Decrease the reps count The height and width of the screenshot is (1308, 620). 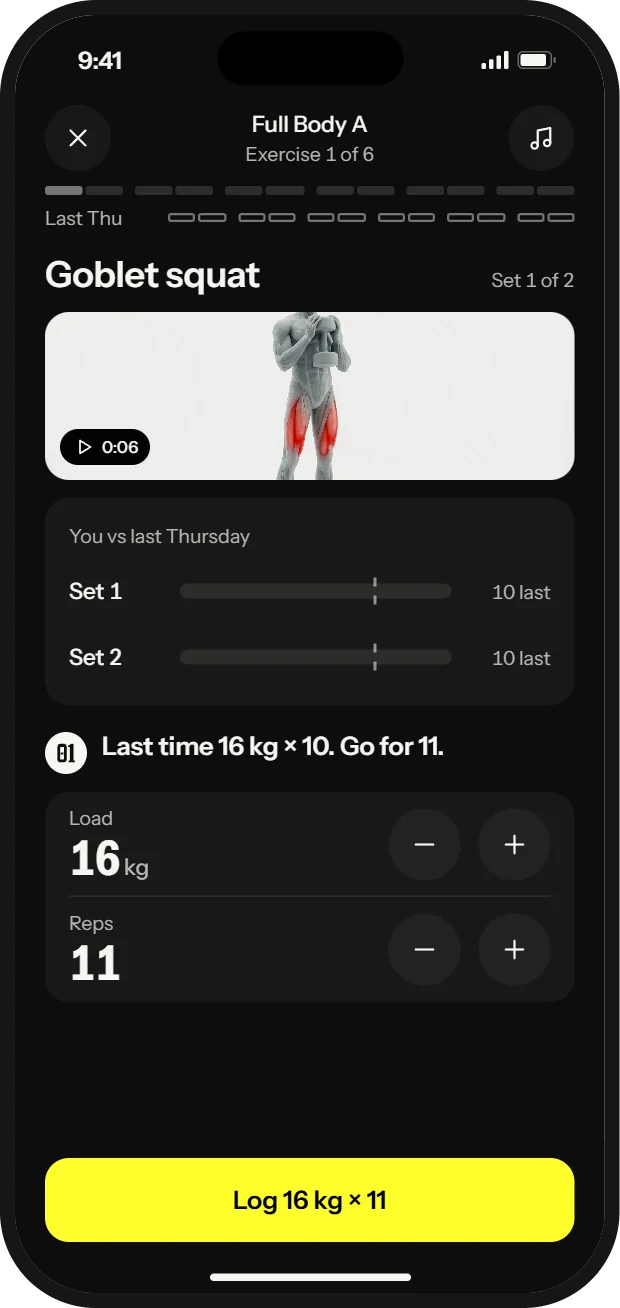[x=424, y=949]
